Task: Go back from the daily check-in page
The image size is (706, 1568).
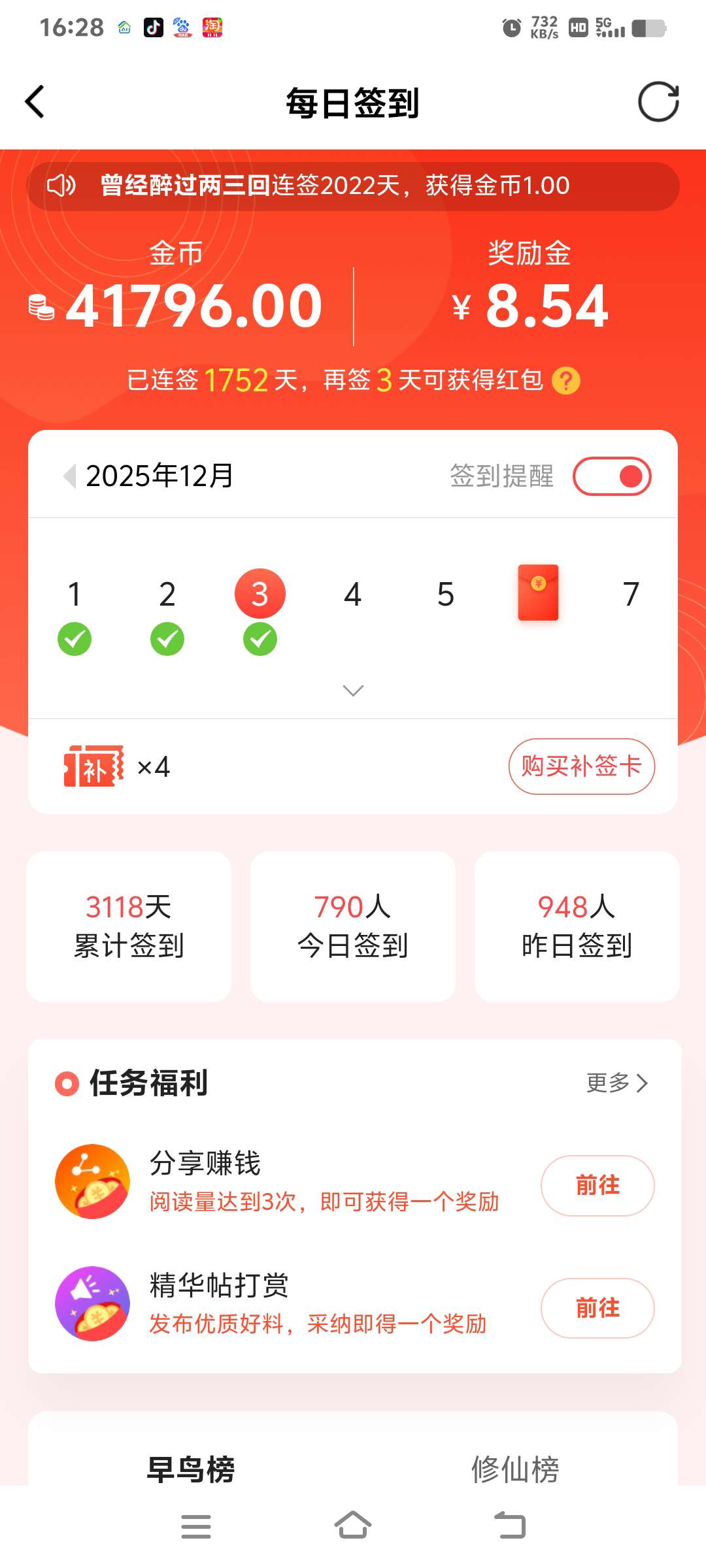Action: point(35,102)
